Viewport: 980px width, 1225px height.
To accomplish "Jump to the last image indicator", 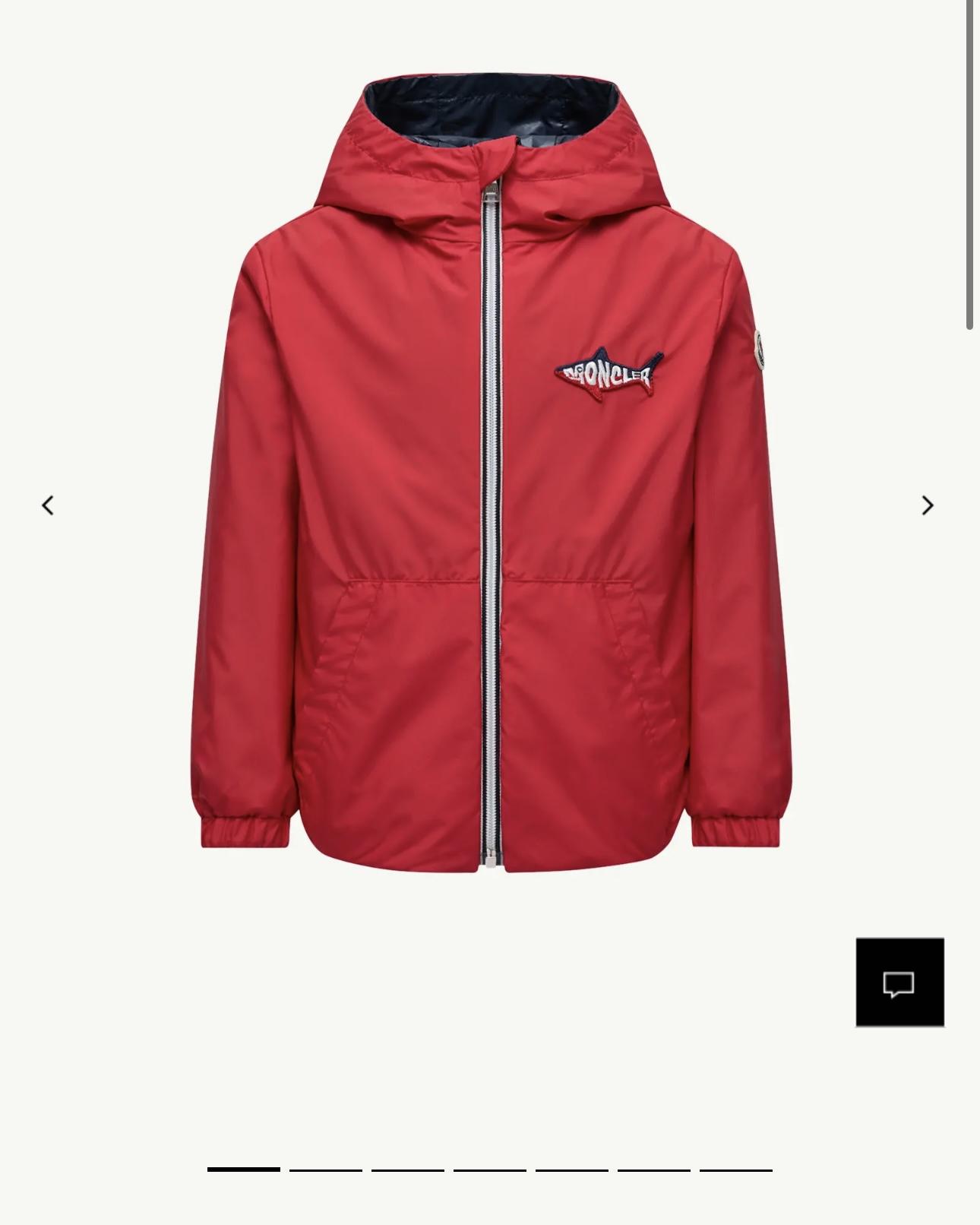I will click(x=735, y=1170).
